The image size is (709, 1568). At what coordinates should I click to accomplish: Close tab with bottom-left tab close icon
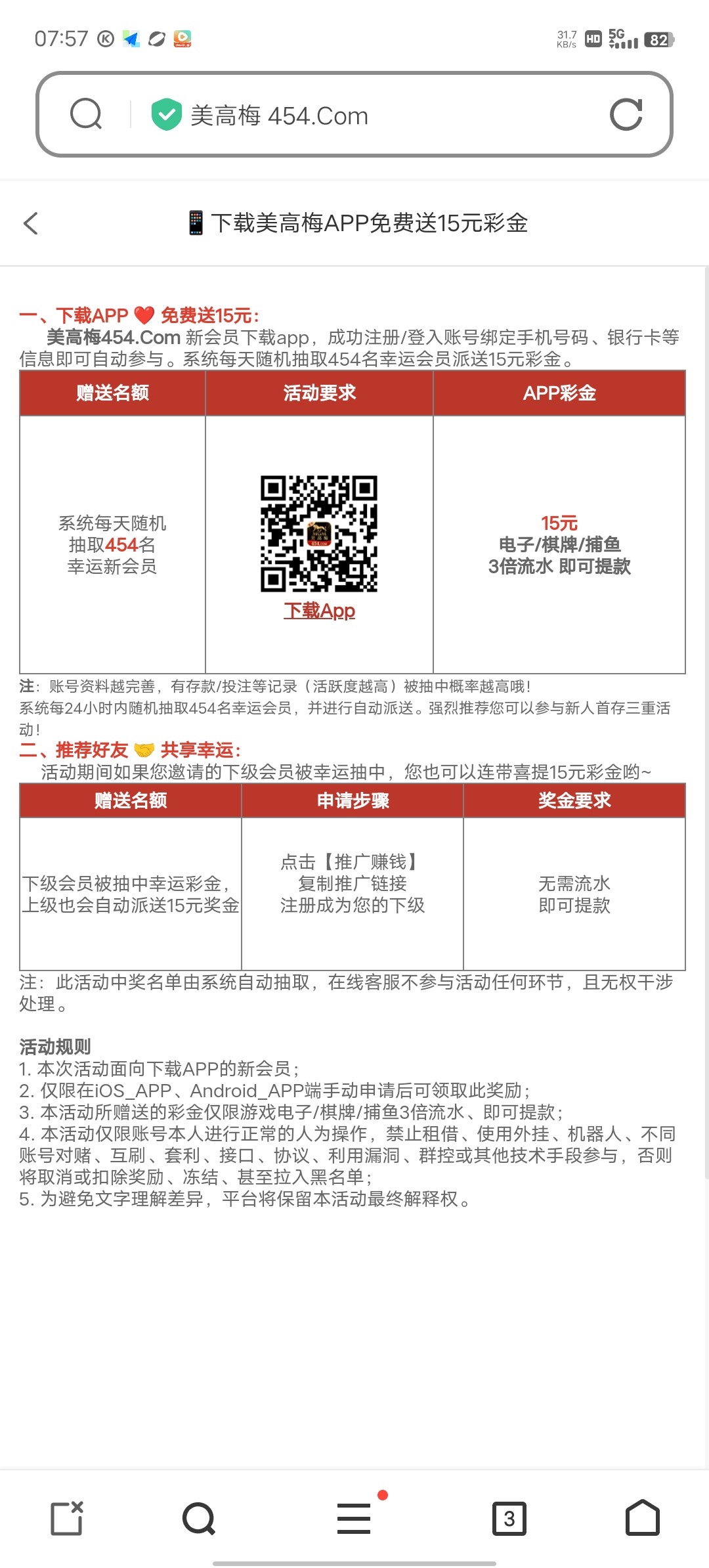(67, 1518)
